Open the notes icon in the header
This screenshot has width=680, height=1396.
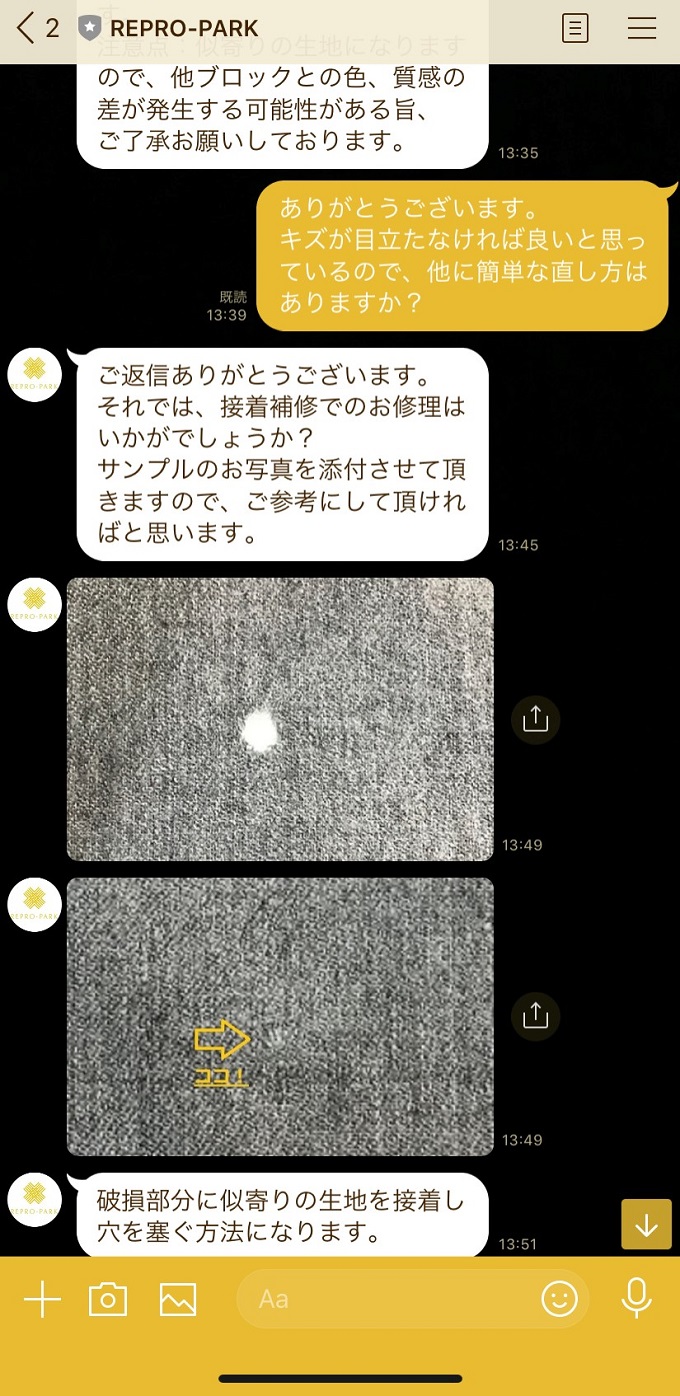pos(575,28)
